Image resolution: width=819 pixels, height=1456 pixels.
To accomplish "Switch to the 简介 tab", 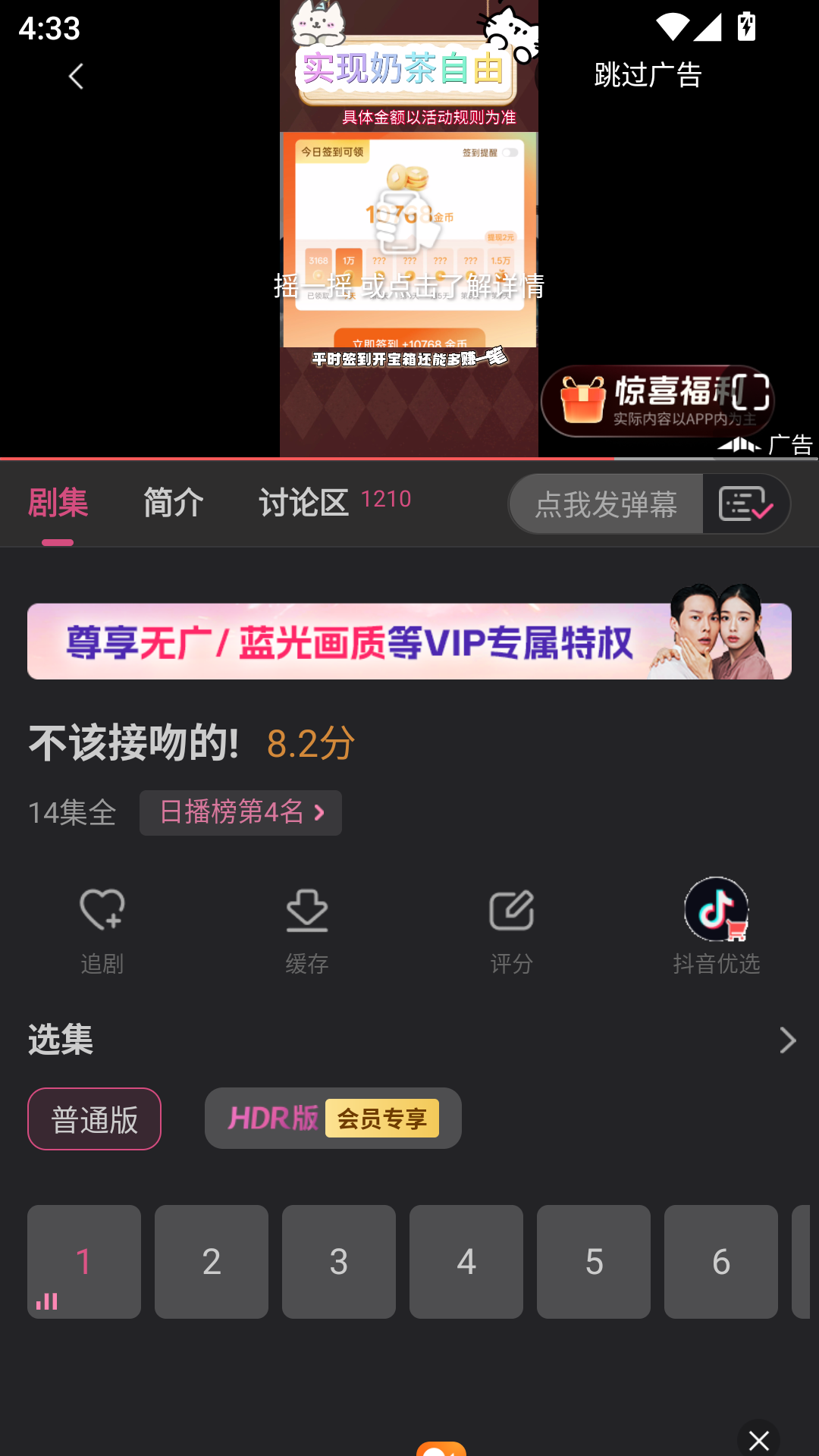I will click(x=172, y=503).
